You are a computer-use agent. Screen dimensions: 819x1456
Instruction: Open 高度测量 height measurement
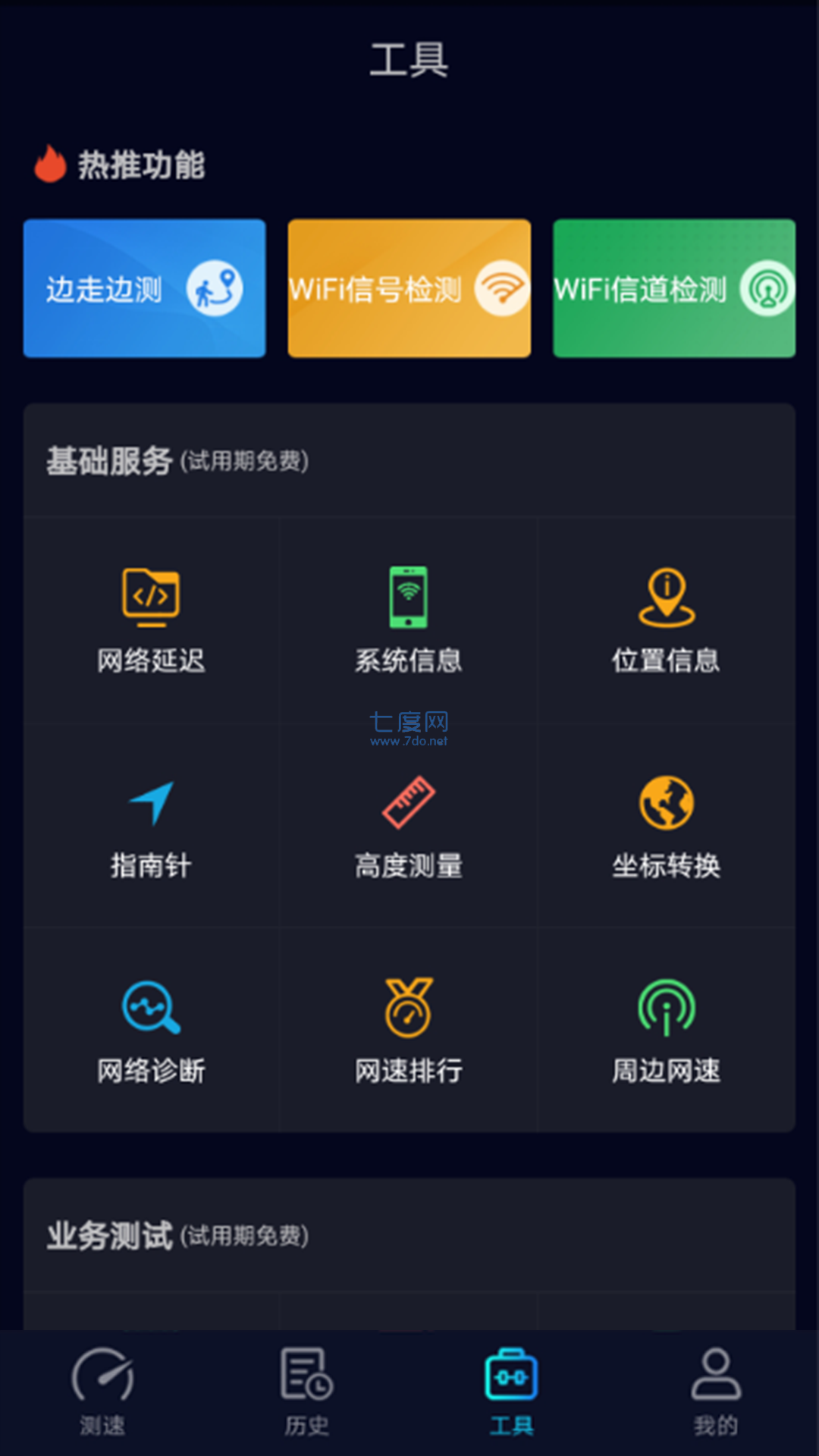point(409,827)
